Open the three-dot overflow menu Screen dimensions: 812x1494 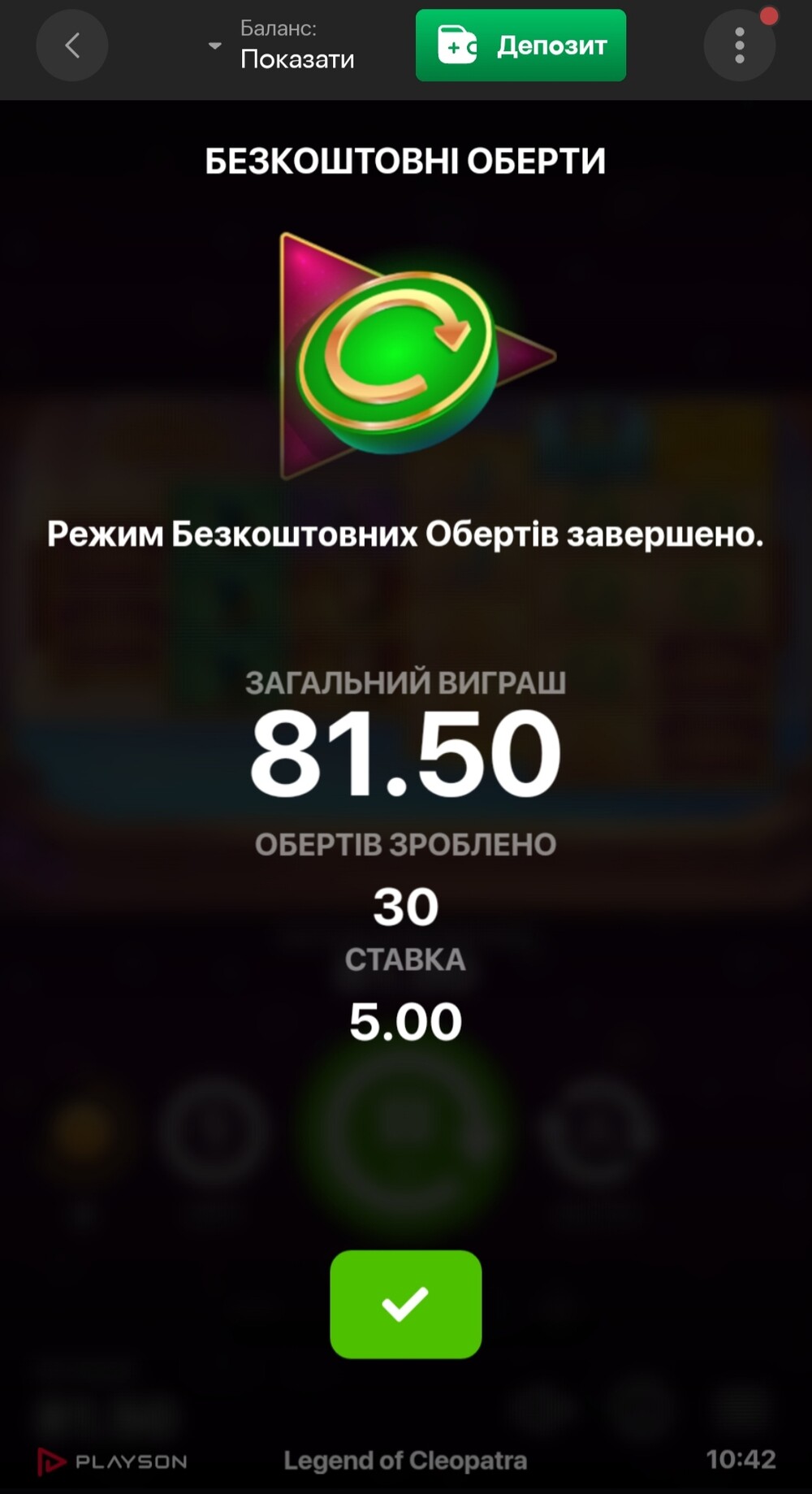click(x=740, y=45)
